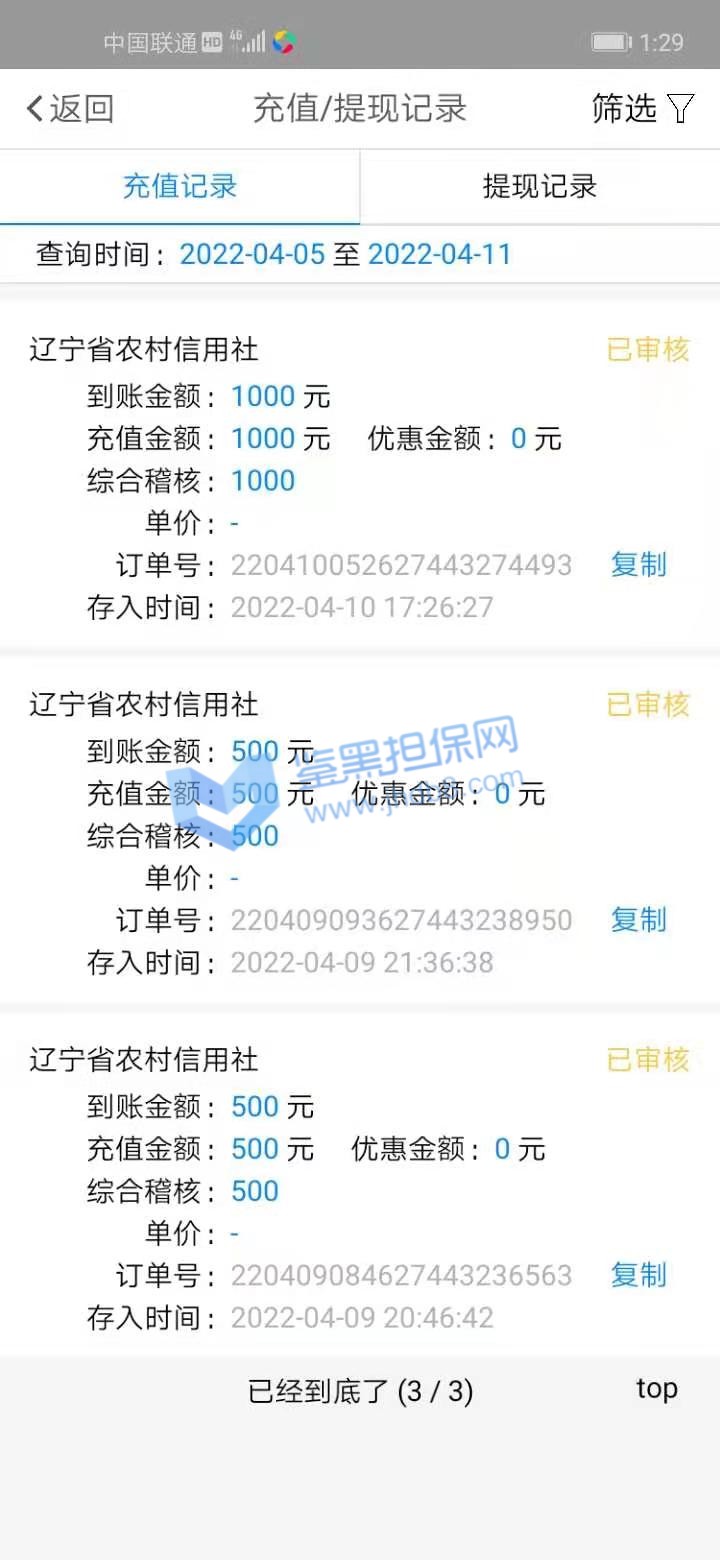Change end date 2022-04-11
Viewport: 720px width, 1560px height.
[439, 254]
